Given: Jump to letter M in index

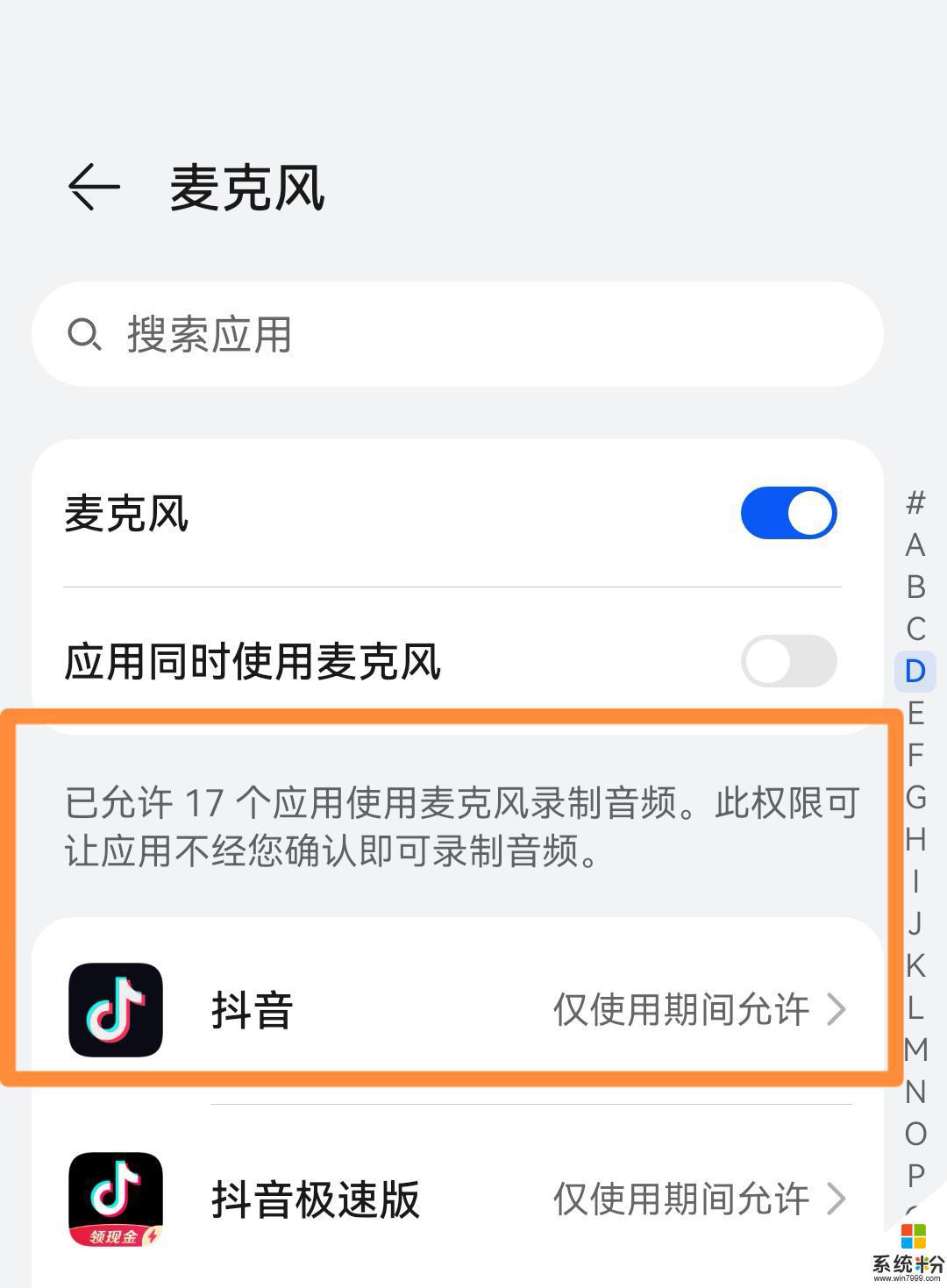Looking at the screenshot, I should 915,1050.
